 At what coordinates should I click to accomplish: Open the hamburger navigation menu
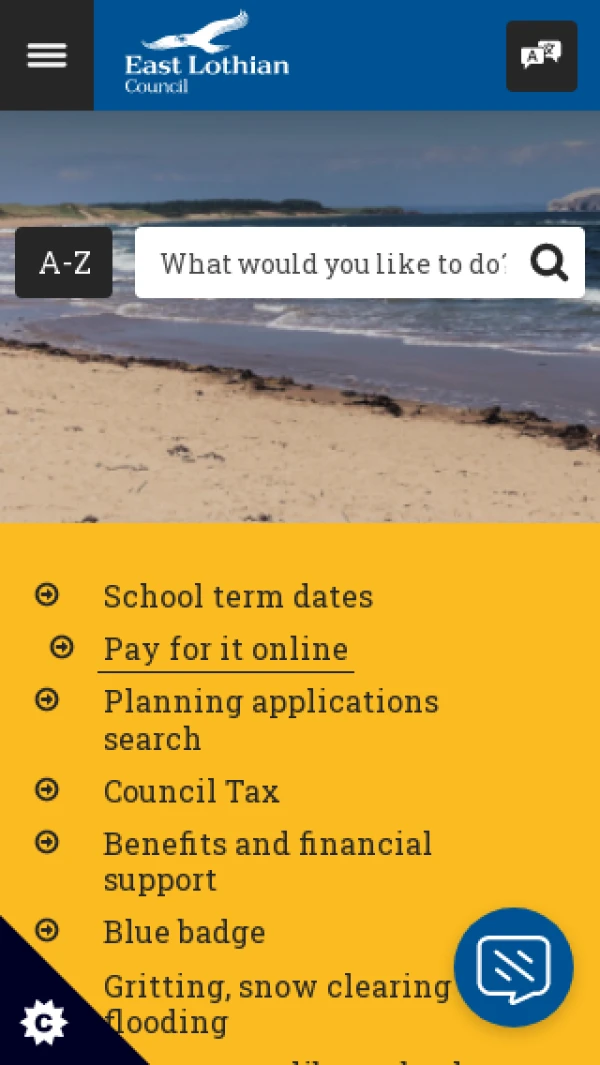[46, 55]
